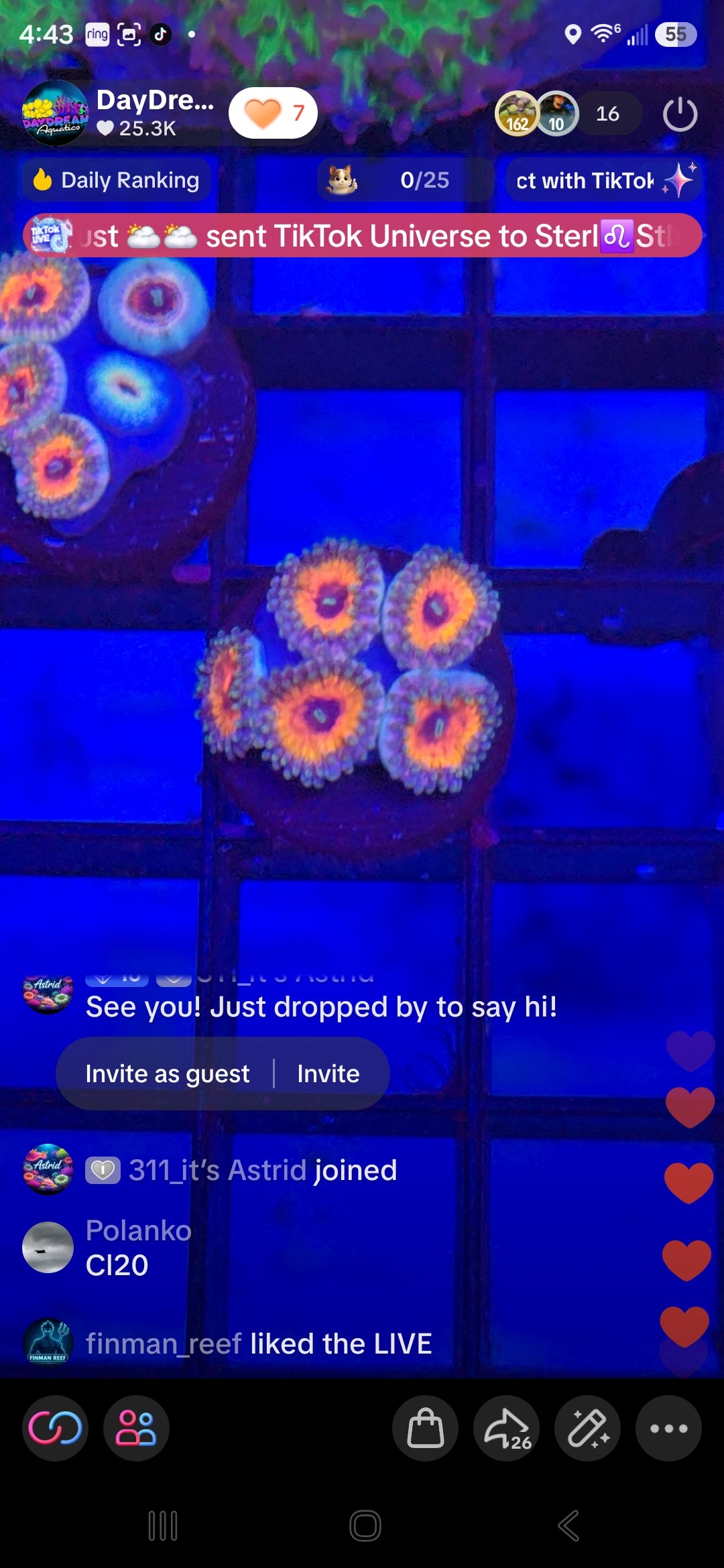This screenshot has width=724, height=1568.
Task: Open the more options menu
Action: click(668, 1429)
